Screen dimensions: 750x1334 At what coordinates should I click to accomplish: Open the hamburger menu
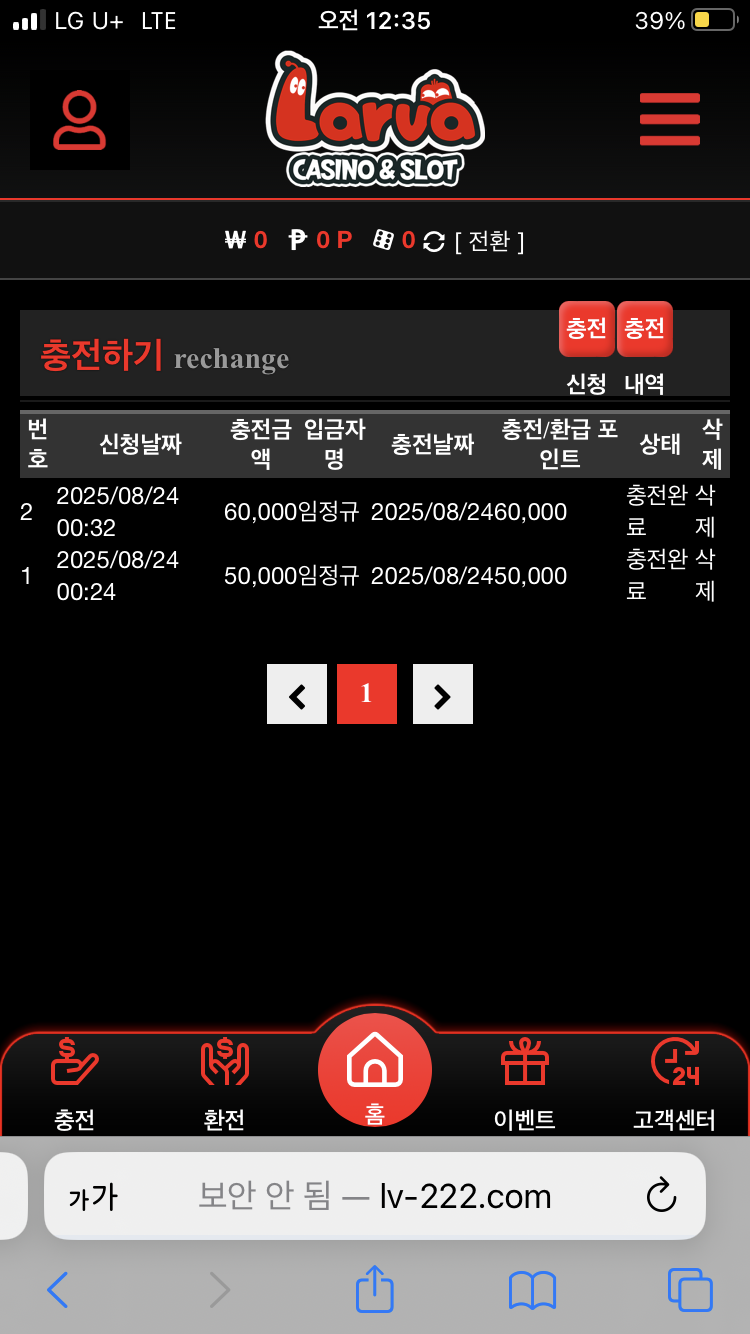tap(669, 119)
